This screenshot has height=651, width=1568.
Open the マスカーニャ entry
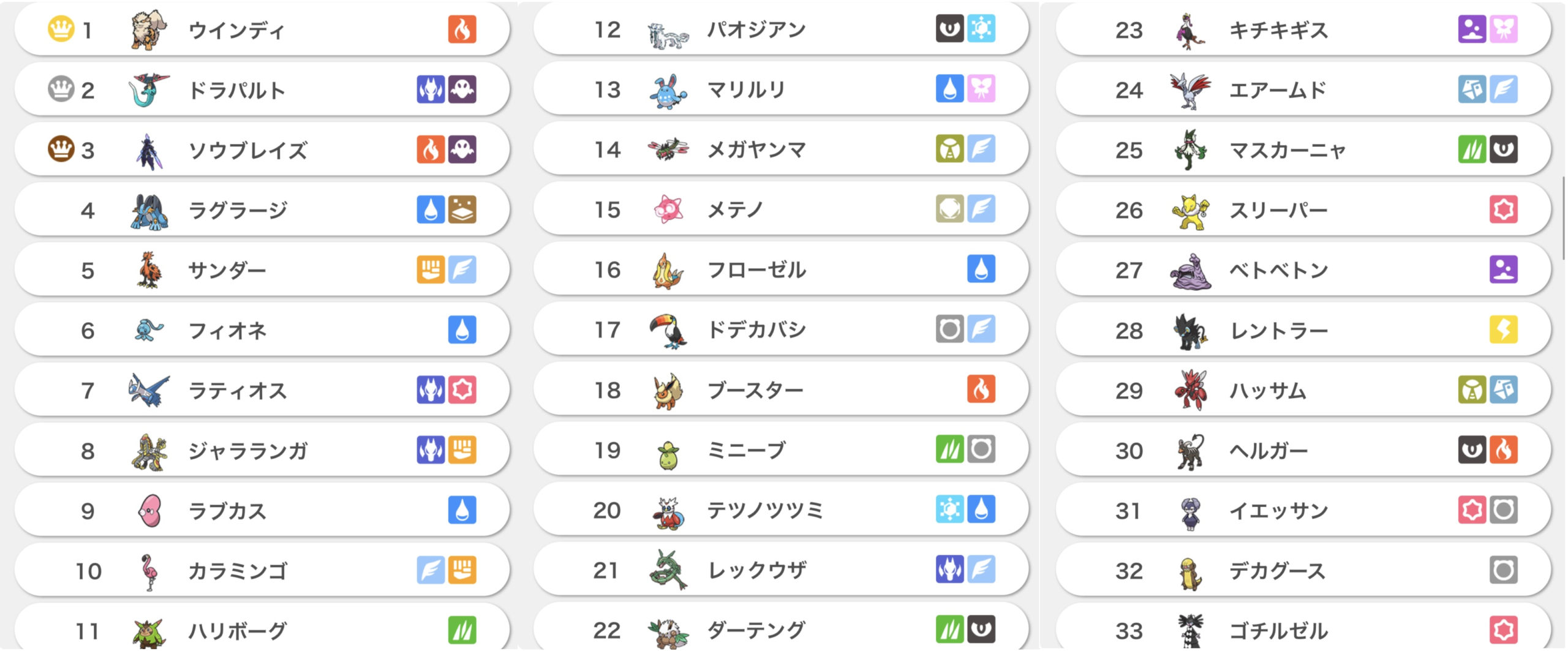coord(1287,150)
